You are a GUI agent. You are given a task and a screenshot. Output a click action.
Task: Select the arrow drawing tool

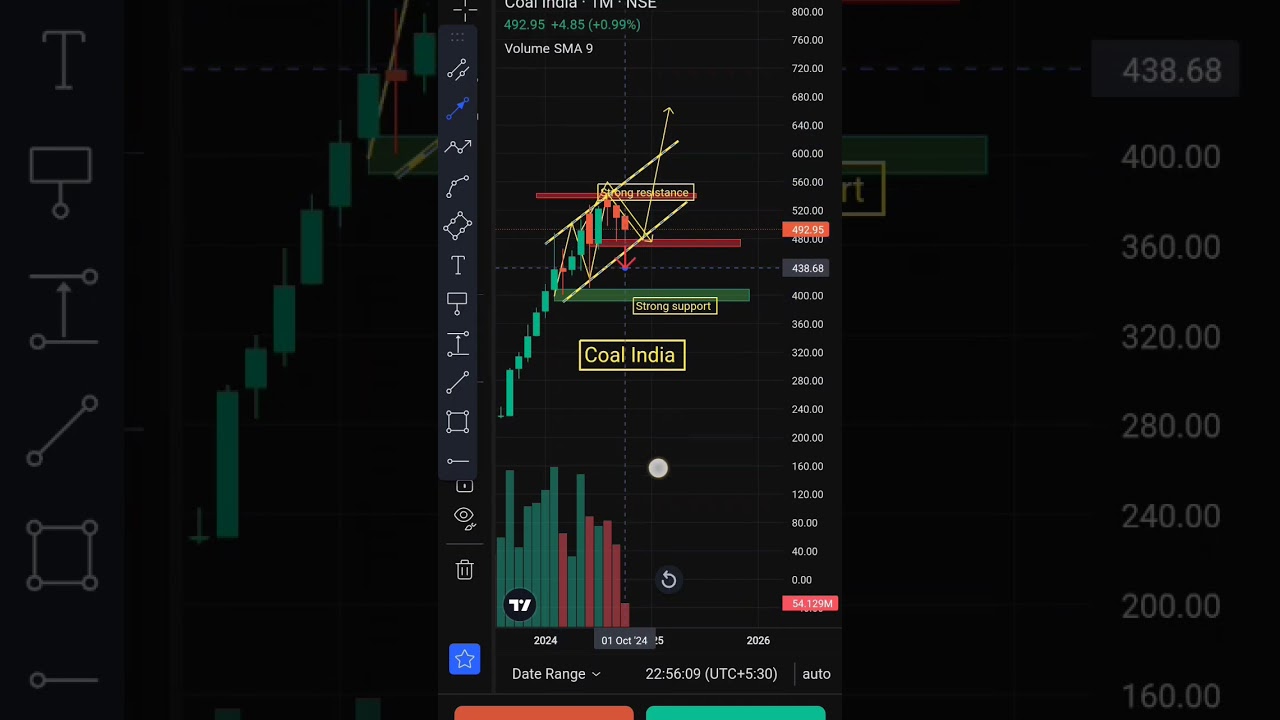[458, 108]
